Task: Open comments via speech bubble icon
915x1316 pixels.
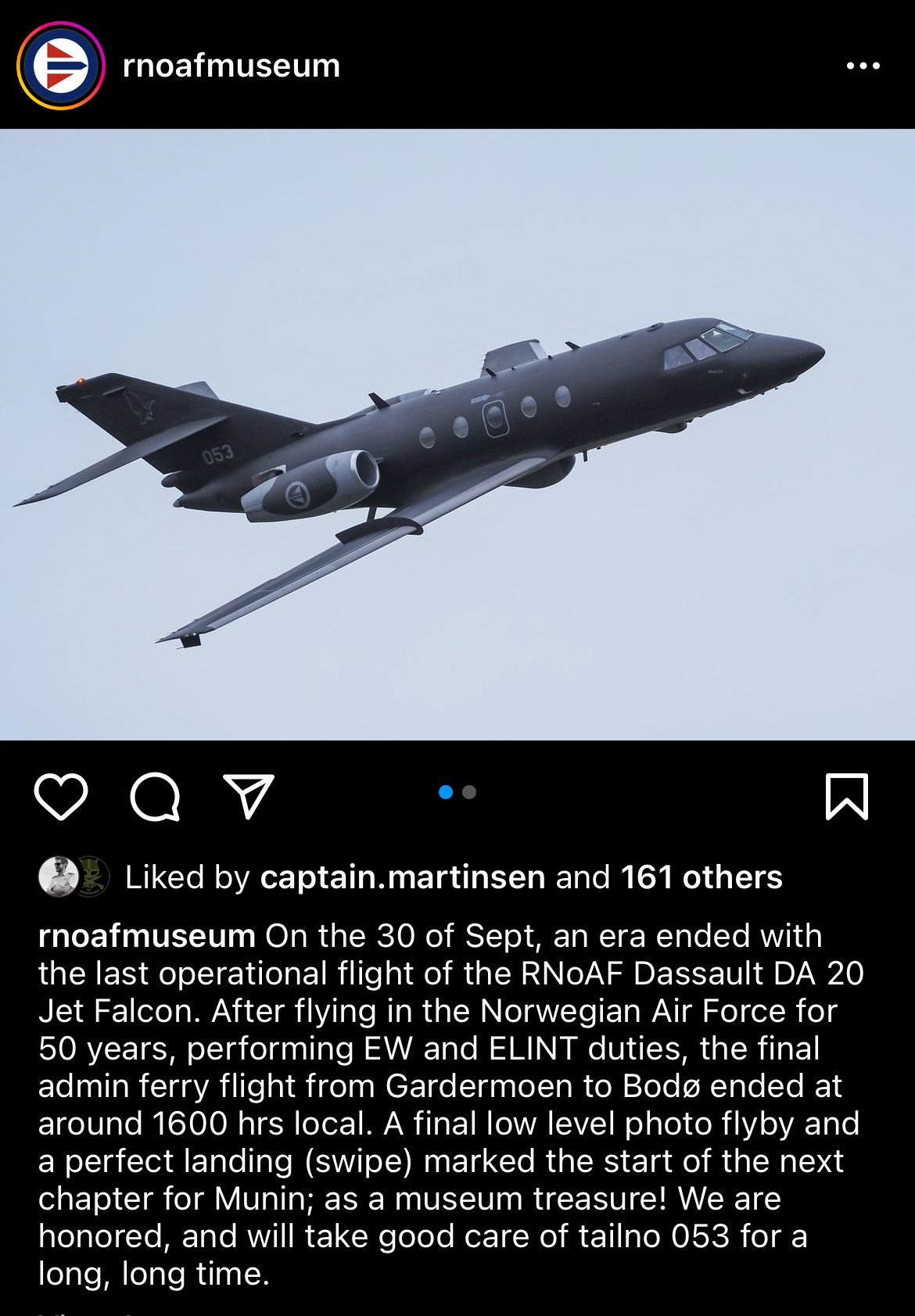Action: point(155,797)
